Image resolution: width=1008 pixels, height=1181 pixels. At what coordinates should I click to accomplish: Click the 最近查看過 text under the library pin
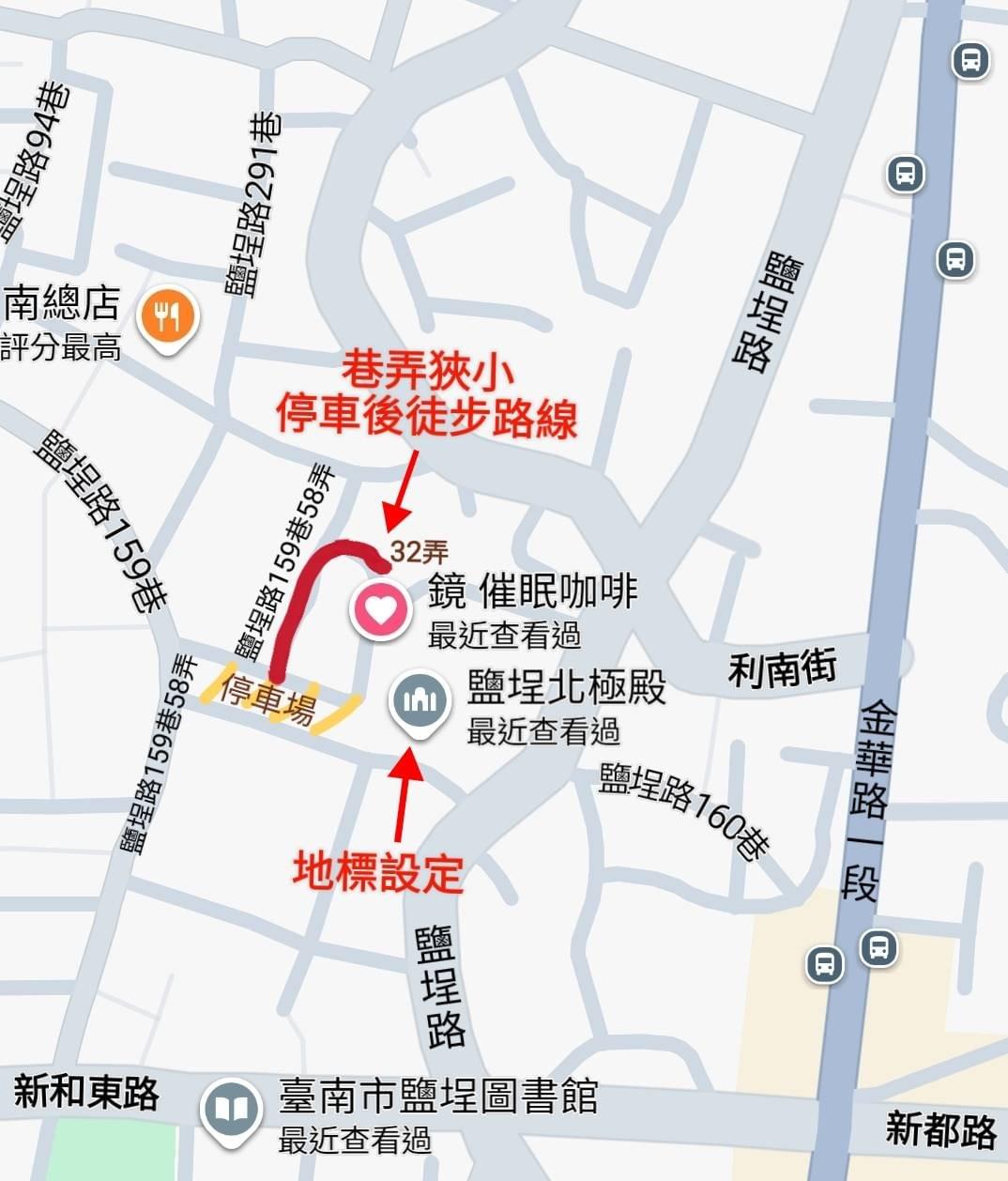click(x=354, y=1141)
